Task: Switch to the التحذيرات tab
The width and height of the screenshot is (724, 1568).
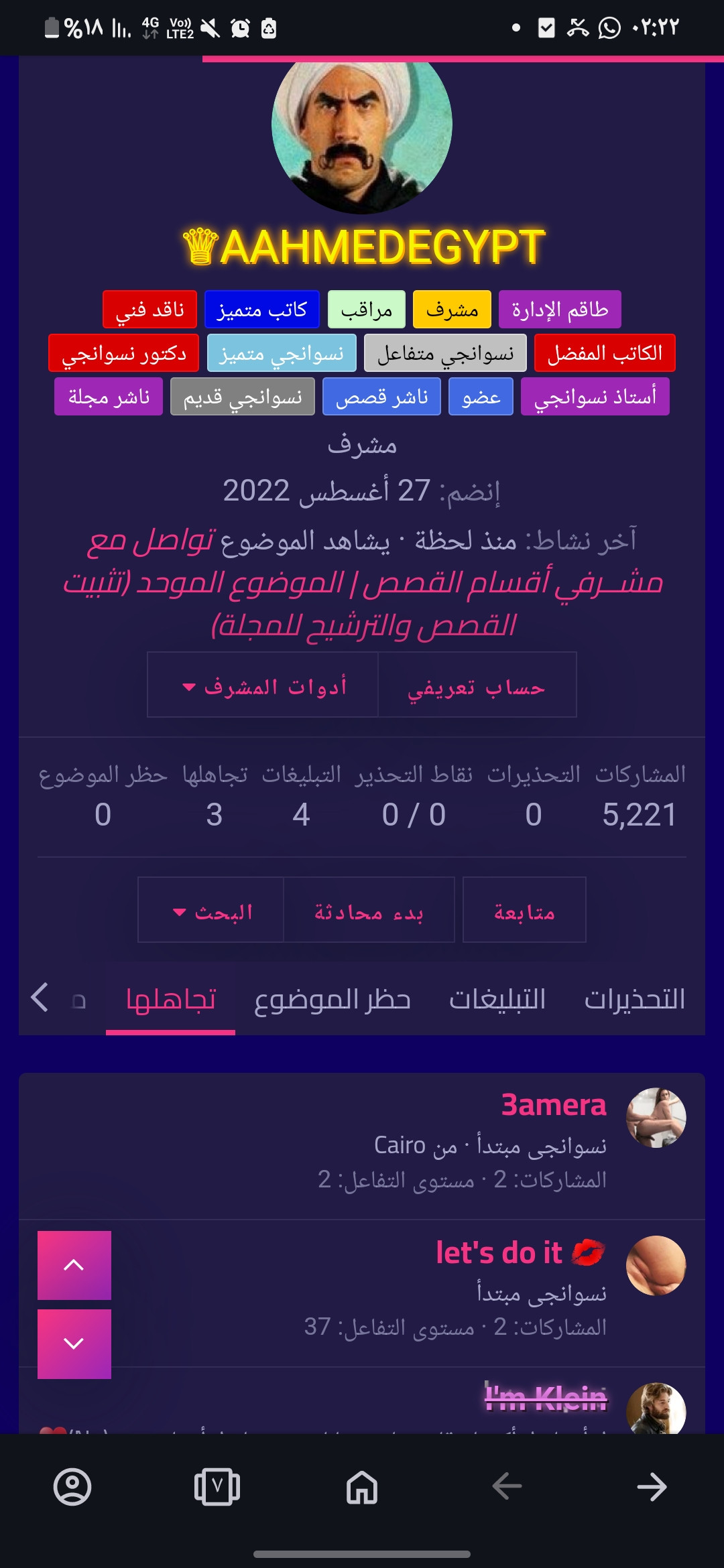Action: [634, 999]
